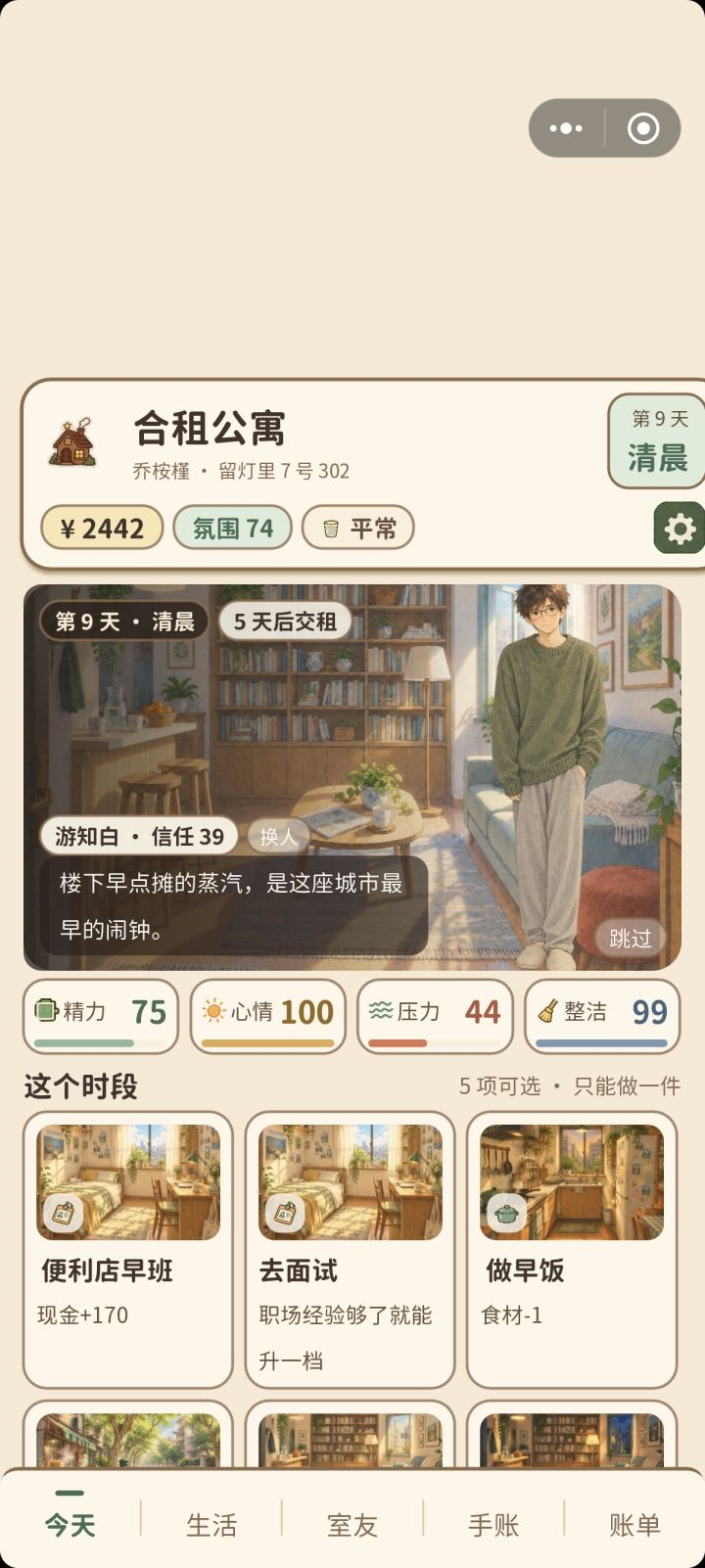
Task: Switch to the 生活 tab
Action: (x=211, y=1524)
